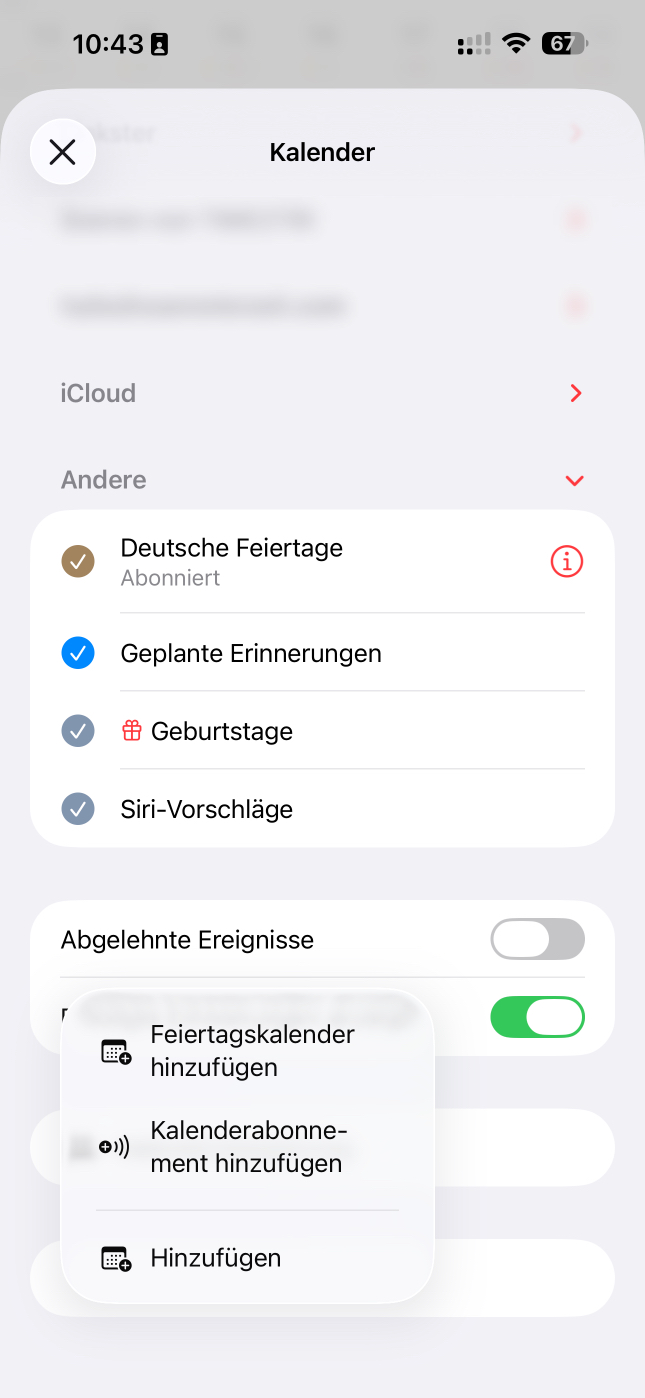Image resolution: width=645 pixels, height=1398 pixels.
Task: Uncheck Deutsche Feiertage calendar
Action: [78, 562]
